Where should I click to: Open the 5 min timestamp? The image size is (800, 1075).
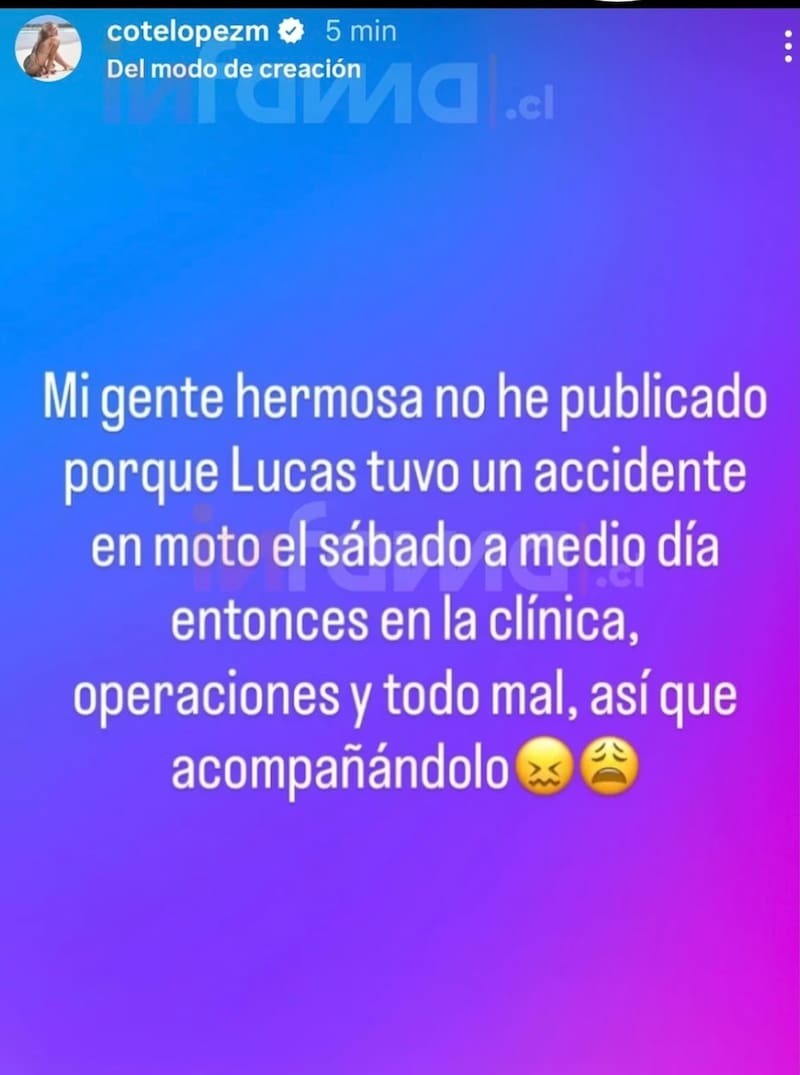click(358, 31)
